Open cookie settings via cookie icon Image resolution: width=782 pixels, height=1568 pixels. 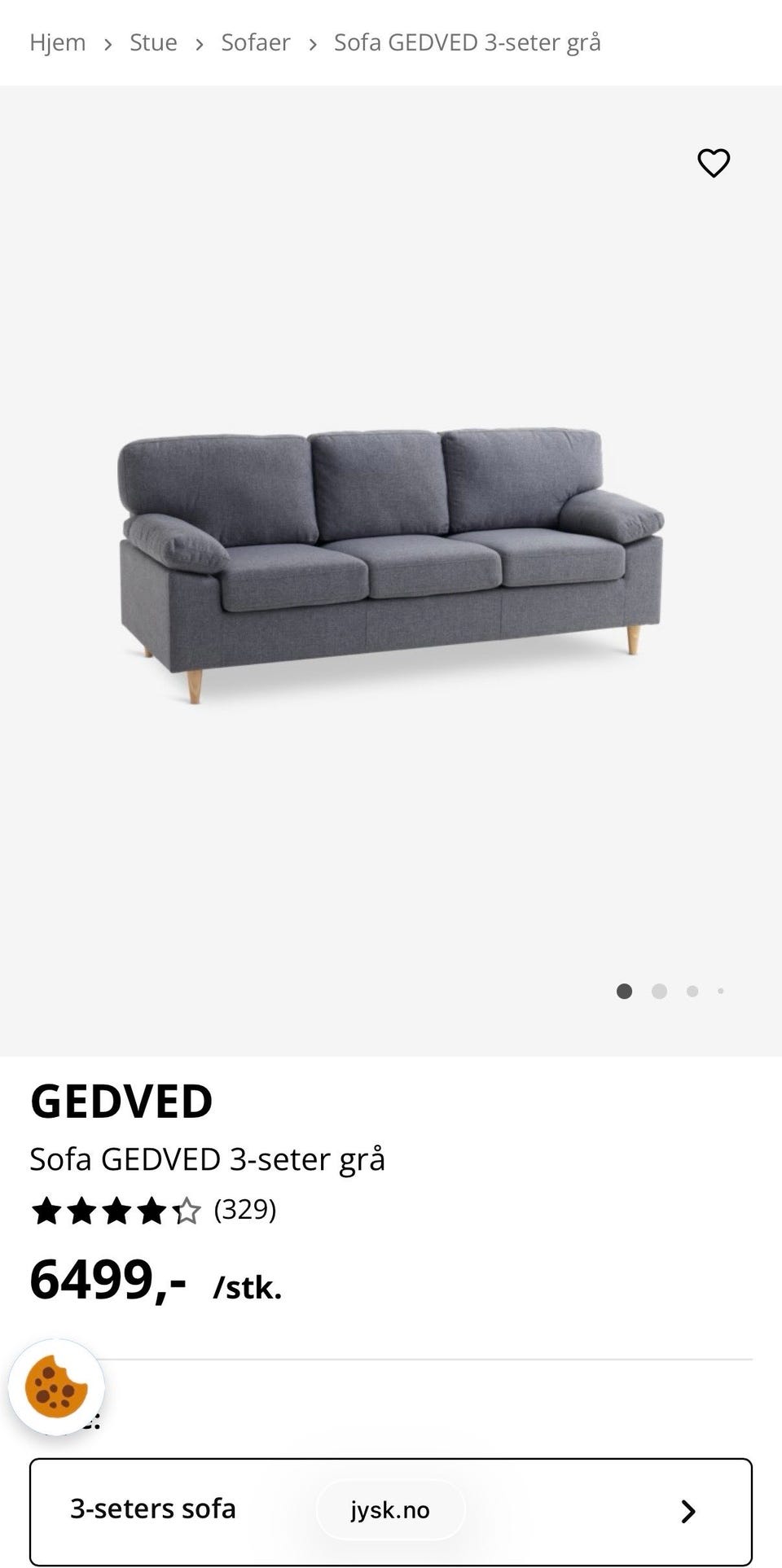pos(54,1389)
